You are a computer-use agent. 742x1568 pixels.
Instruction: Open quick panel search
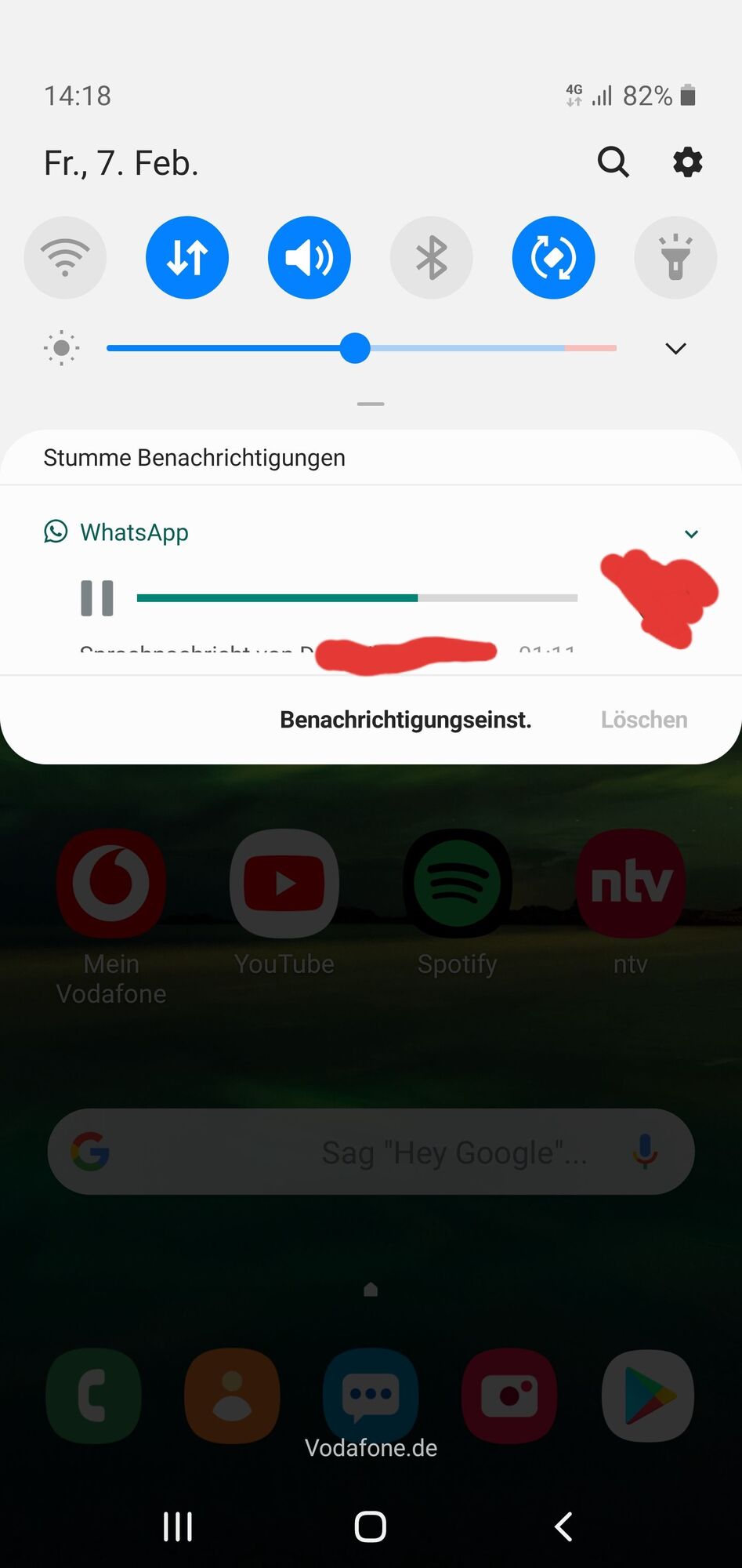tap(613, 162)
